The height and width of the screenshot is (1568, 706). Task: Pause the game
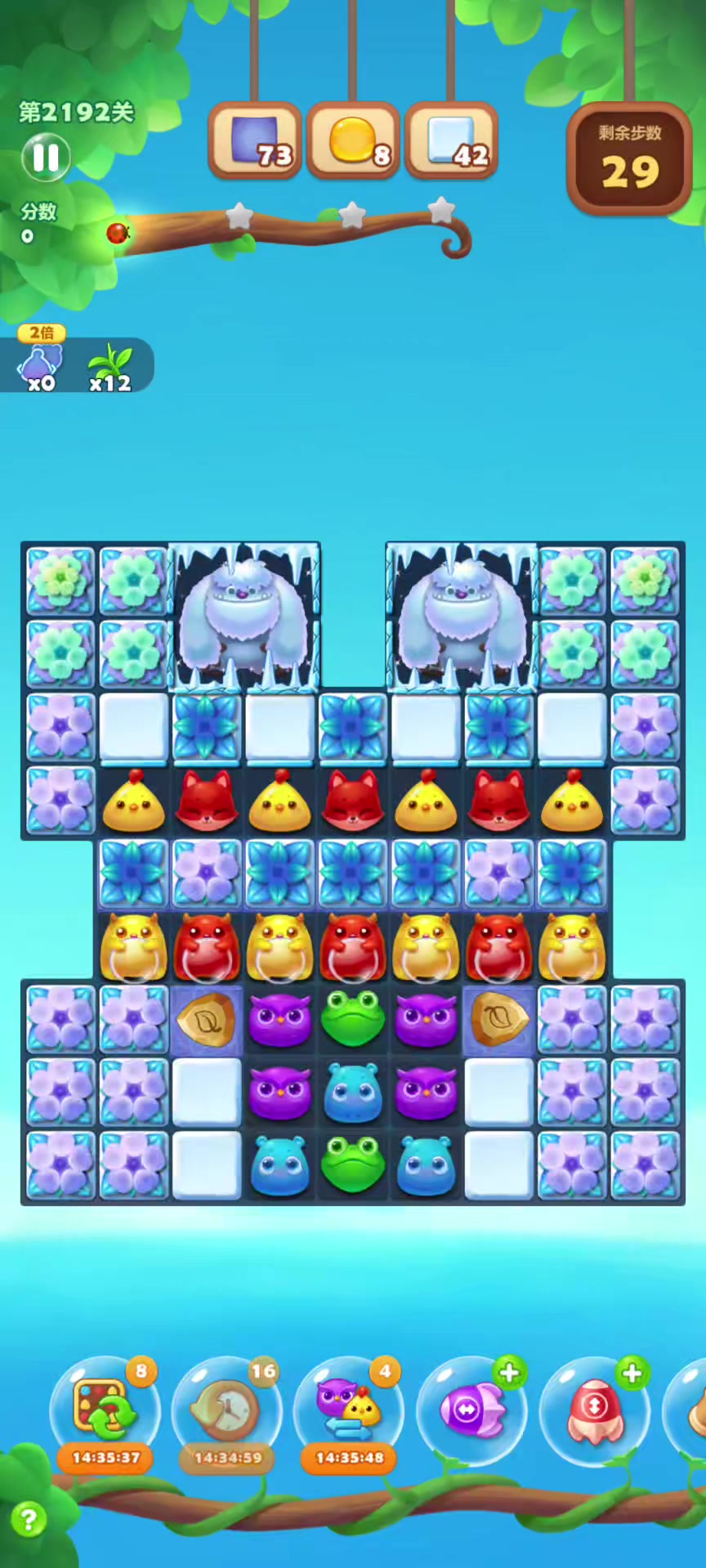point(46,158)
